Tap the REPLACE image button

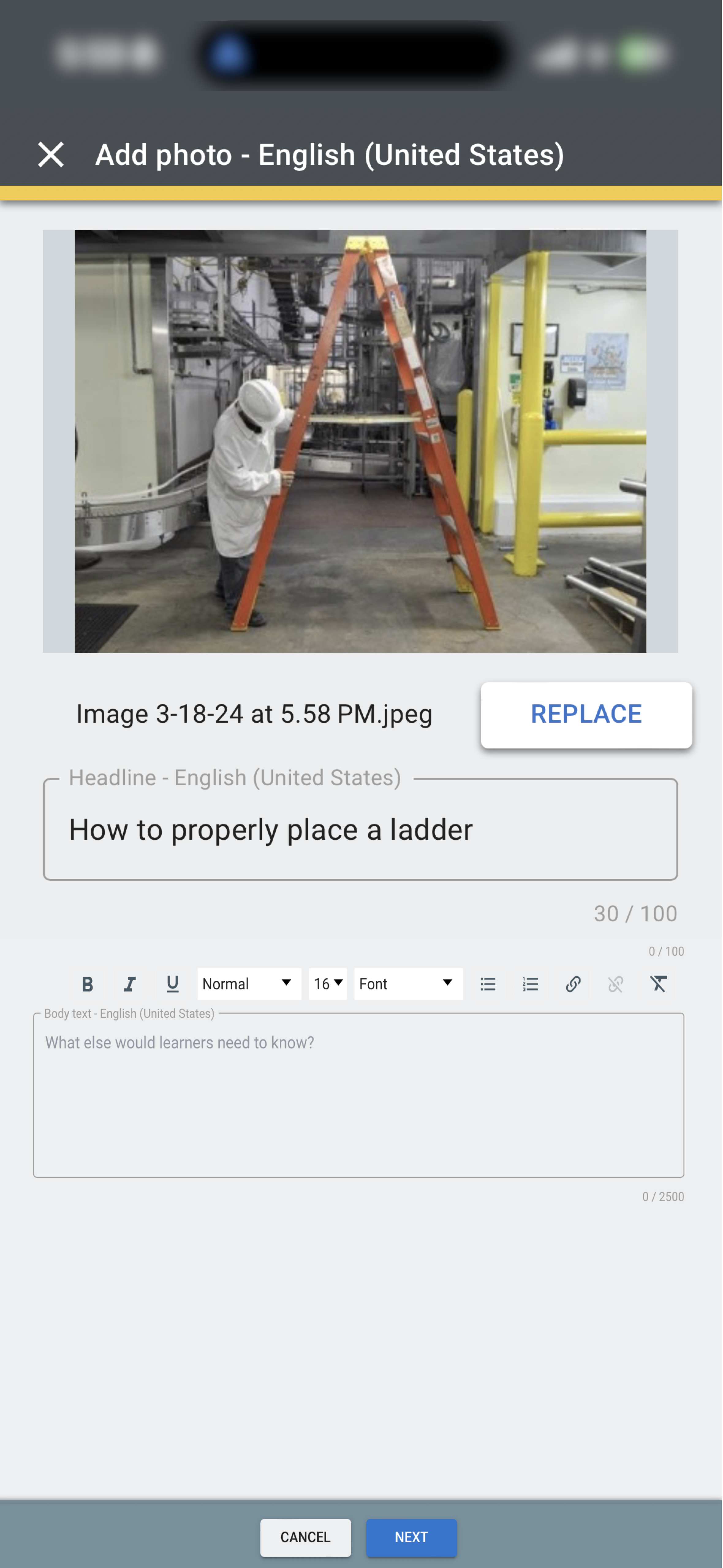tap(585, 714)
